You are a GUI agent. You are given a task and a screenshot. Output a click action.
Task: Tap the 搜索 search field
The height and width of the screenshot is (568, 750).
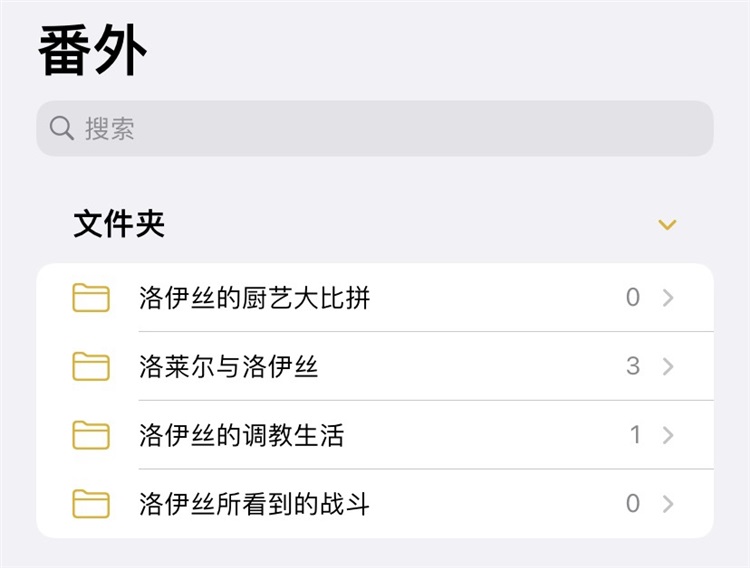375,128
